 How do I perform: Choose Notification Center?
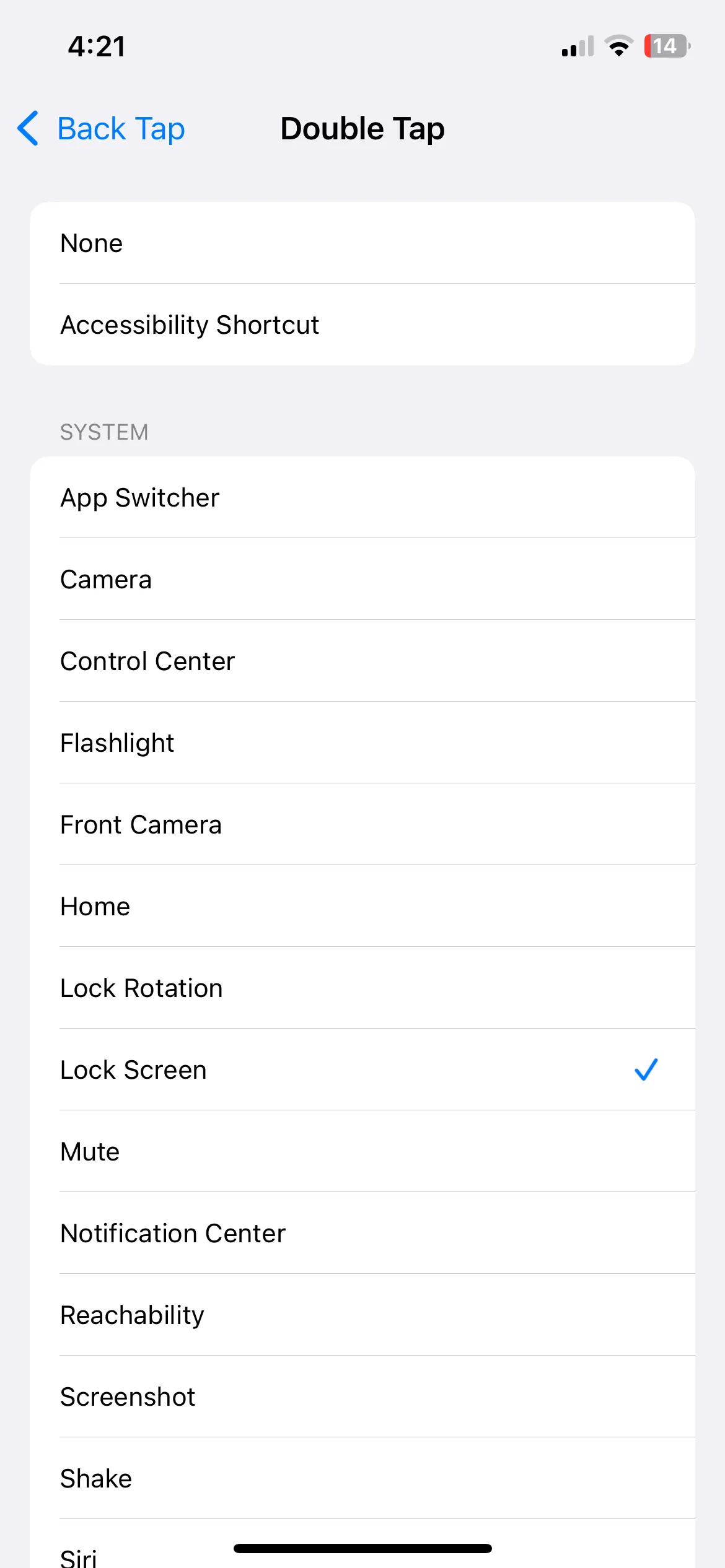362,1232
